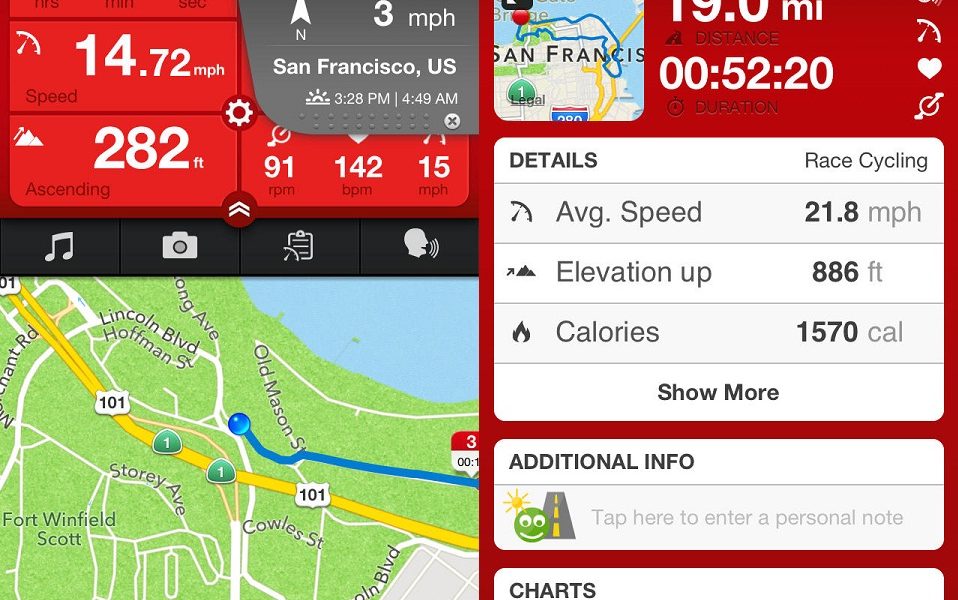Open the San Francisco route map thumbnail
The width and height of the screenshot is (958, 600).
[x=568, y=58]
